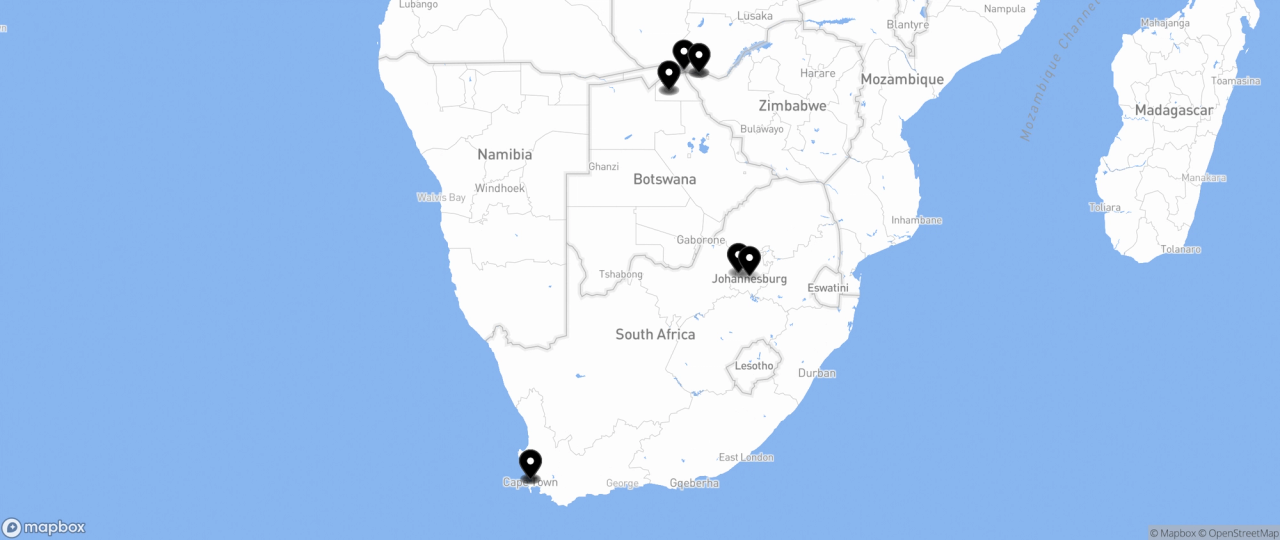This screenshot has height=540, width=1280.
Task: Tap the map marker at Cape Town
Action: [x=530, y=464]
